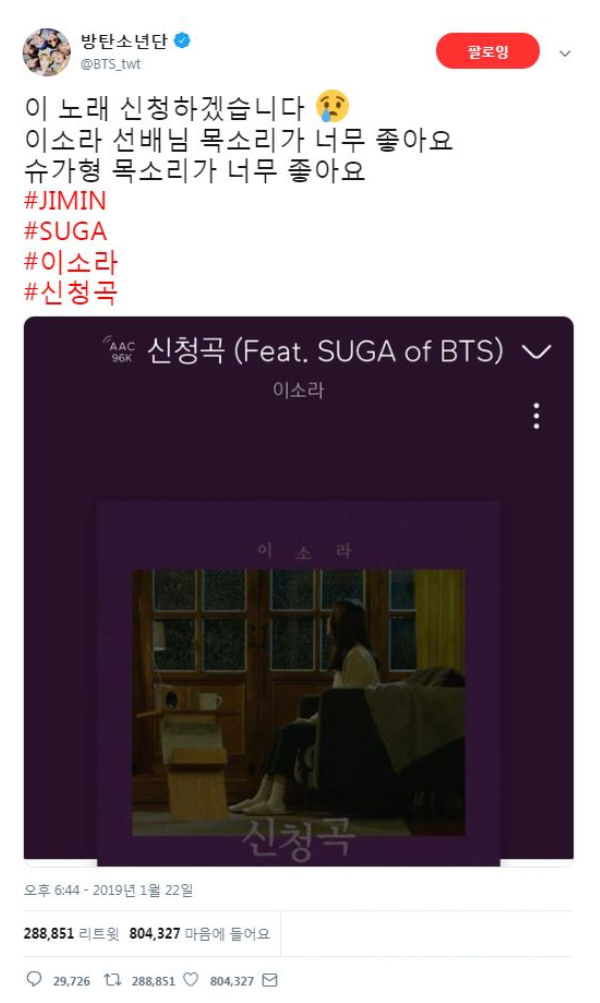Open the #신청곡 hashtag

pos(70,293)
